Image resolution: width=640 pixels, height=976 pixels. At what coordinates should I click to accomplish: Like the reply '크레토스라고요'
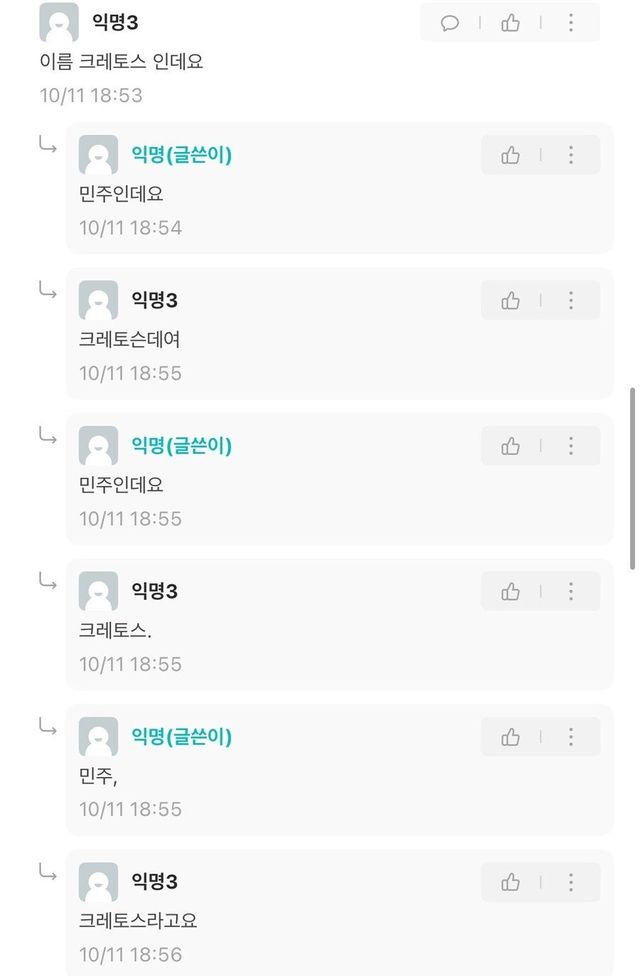(511, 882)
